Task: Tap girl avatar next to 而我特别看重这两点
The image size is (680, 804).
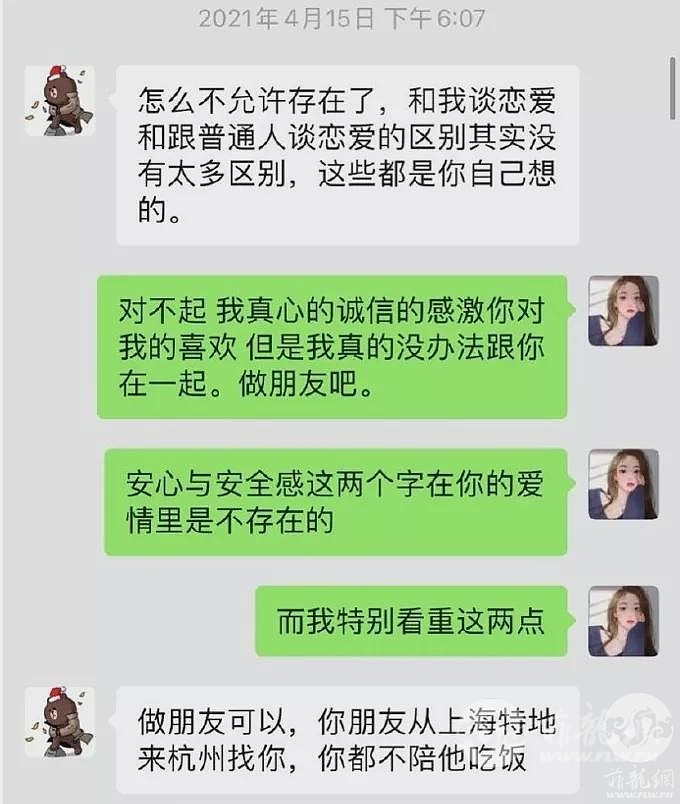Action: [x=623, y=620]
